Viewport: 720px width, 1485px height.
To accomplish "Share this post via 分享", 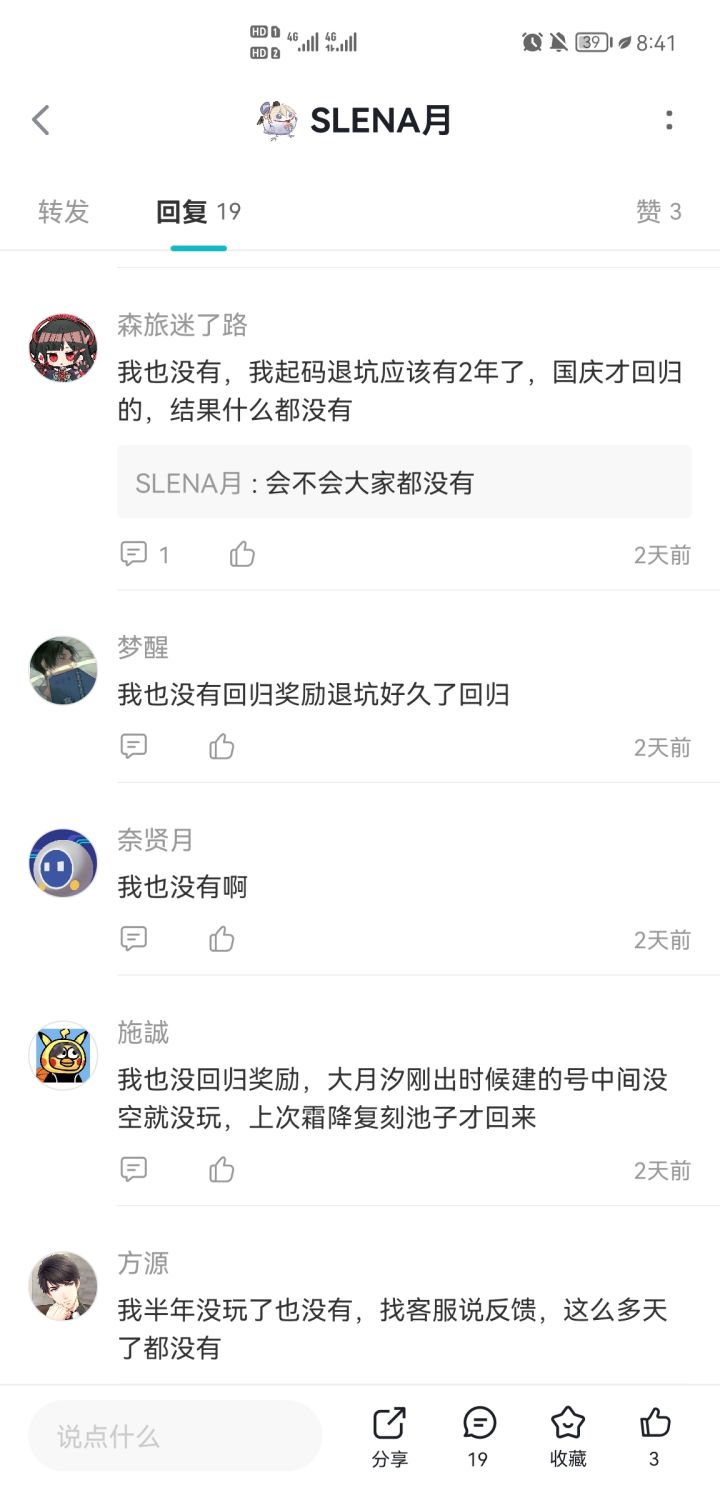I will pos(389,1436).
